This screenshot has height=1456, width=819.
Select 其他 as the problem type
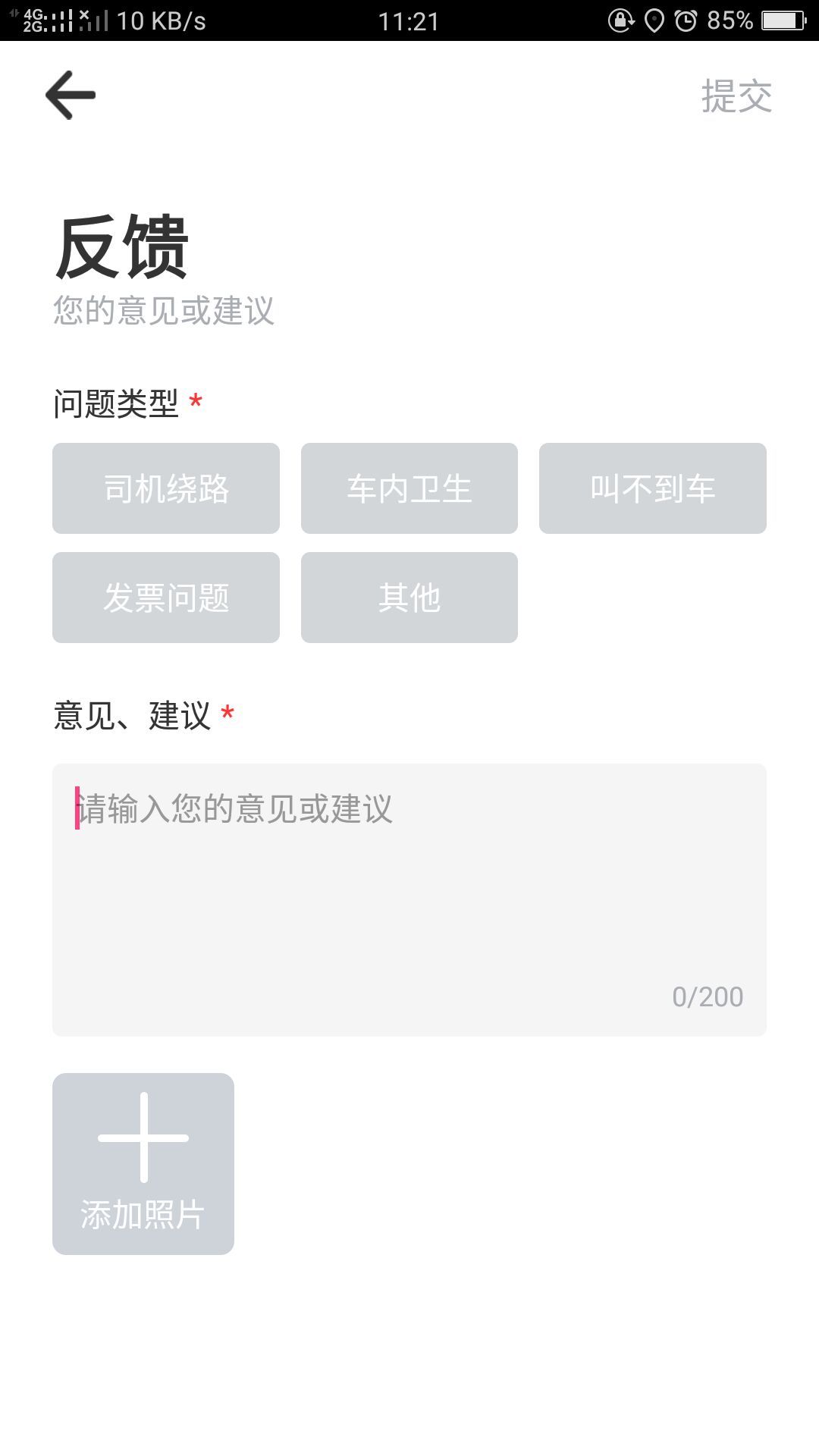click(409, 597)
